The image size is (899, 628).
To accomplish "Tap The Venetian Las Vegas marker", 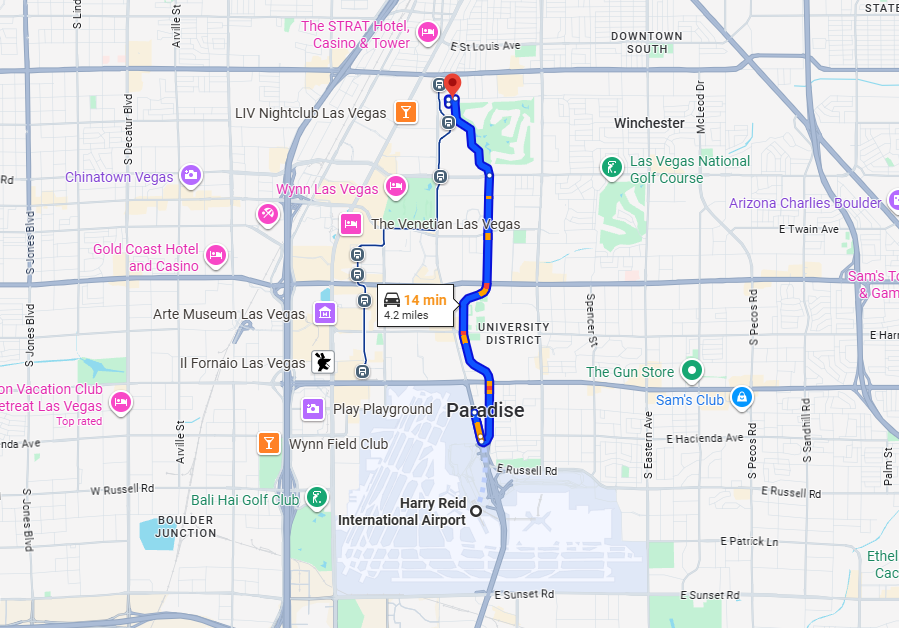I will click(351, 223).
